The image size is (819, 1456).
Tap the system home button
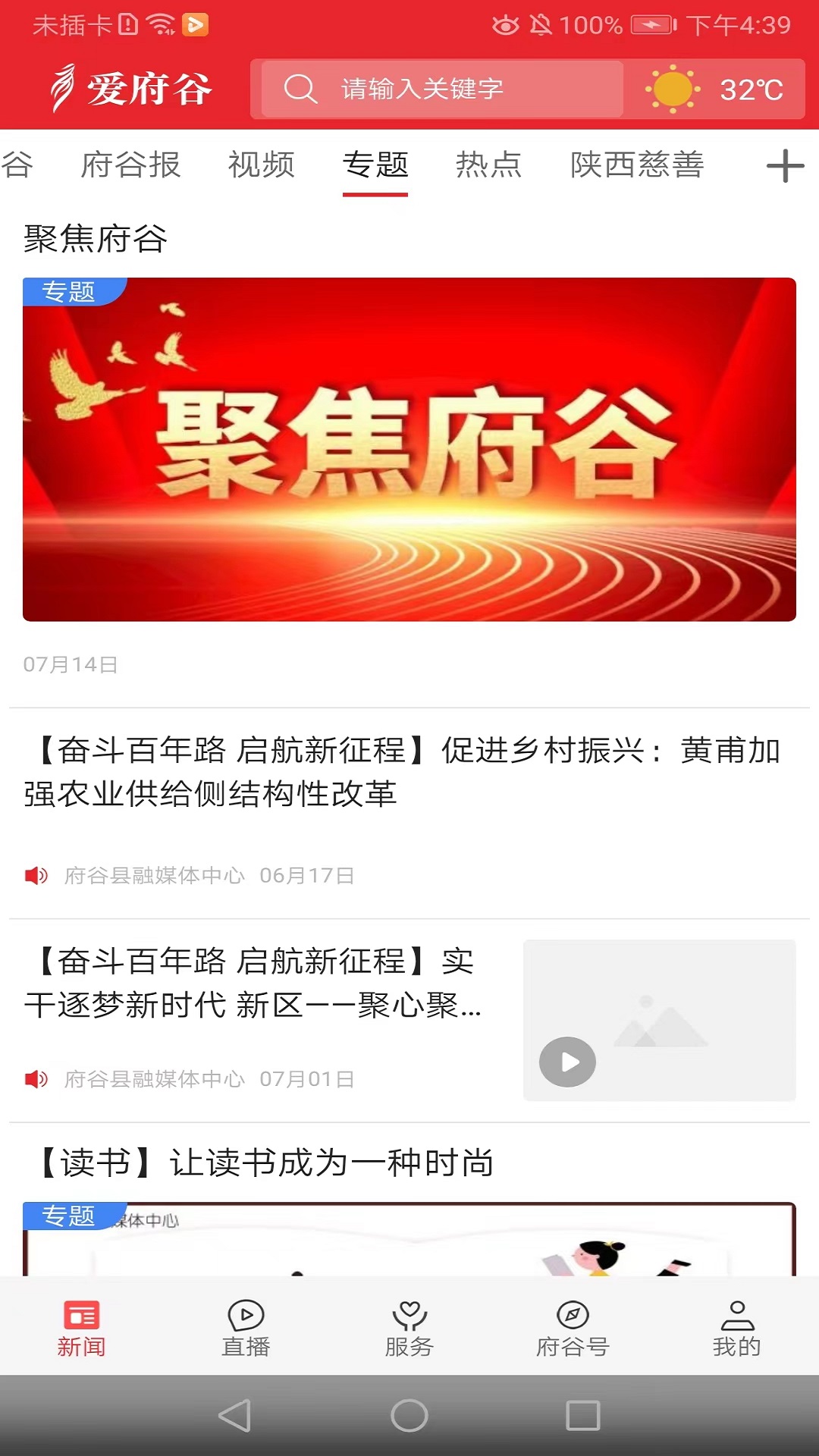click(409, 1416)
